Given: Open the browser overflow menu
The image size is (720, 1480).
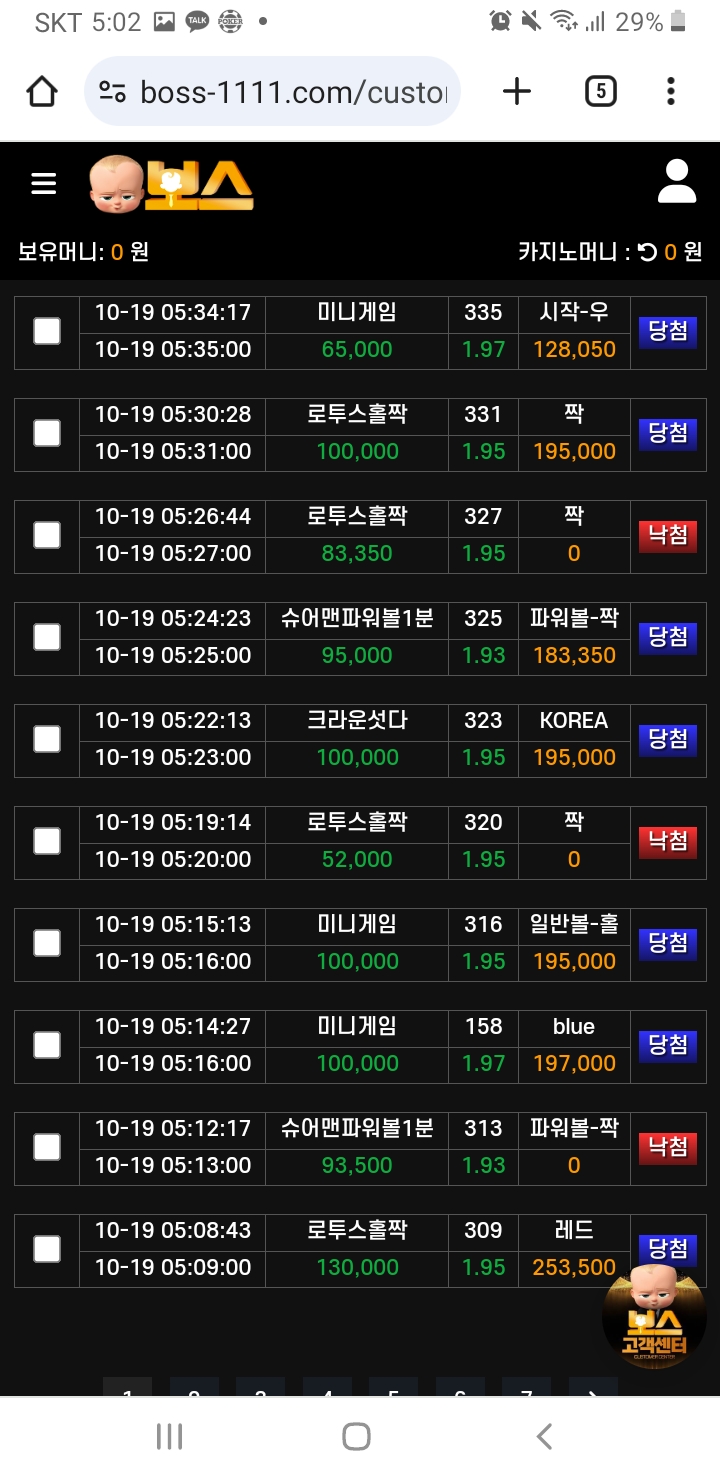Looking at the screenshot, I should coord(671,92).
